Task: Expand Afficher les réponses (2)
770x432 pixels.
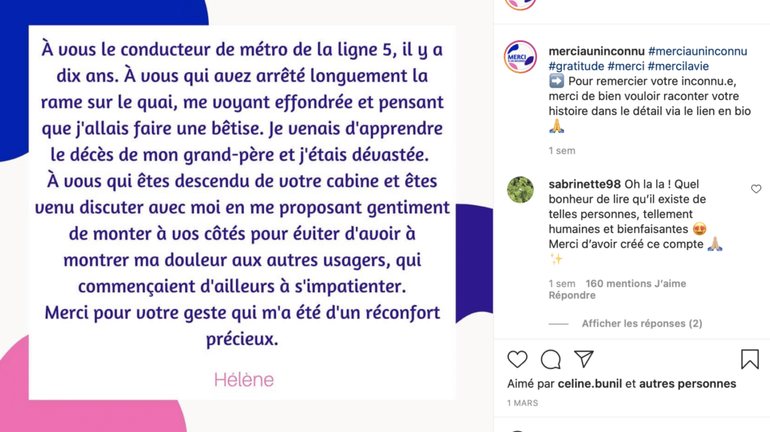Action: pos(642,324)
